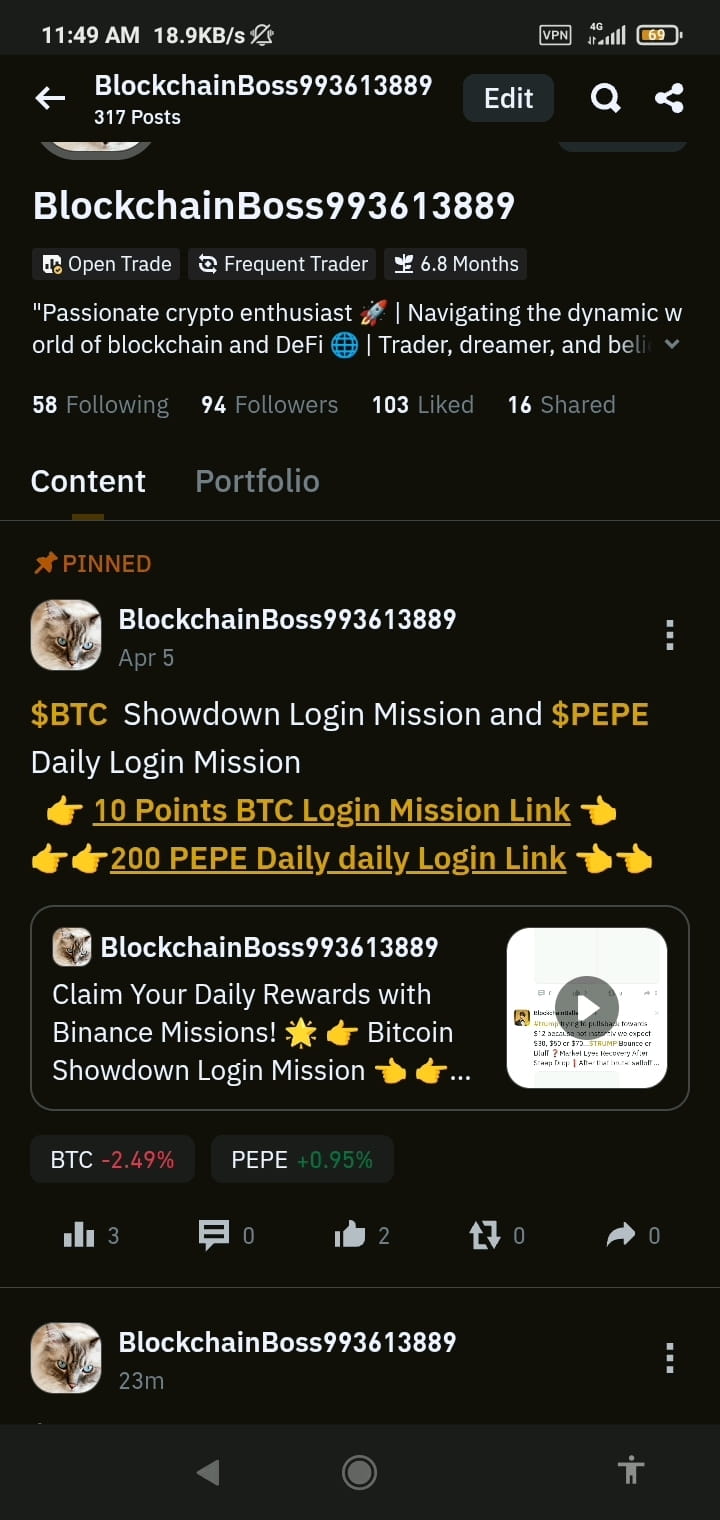
Task: Play the embedded Binance Missions video
Action: coord(587,1008)
